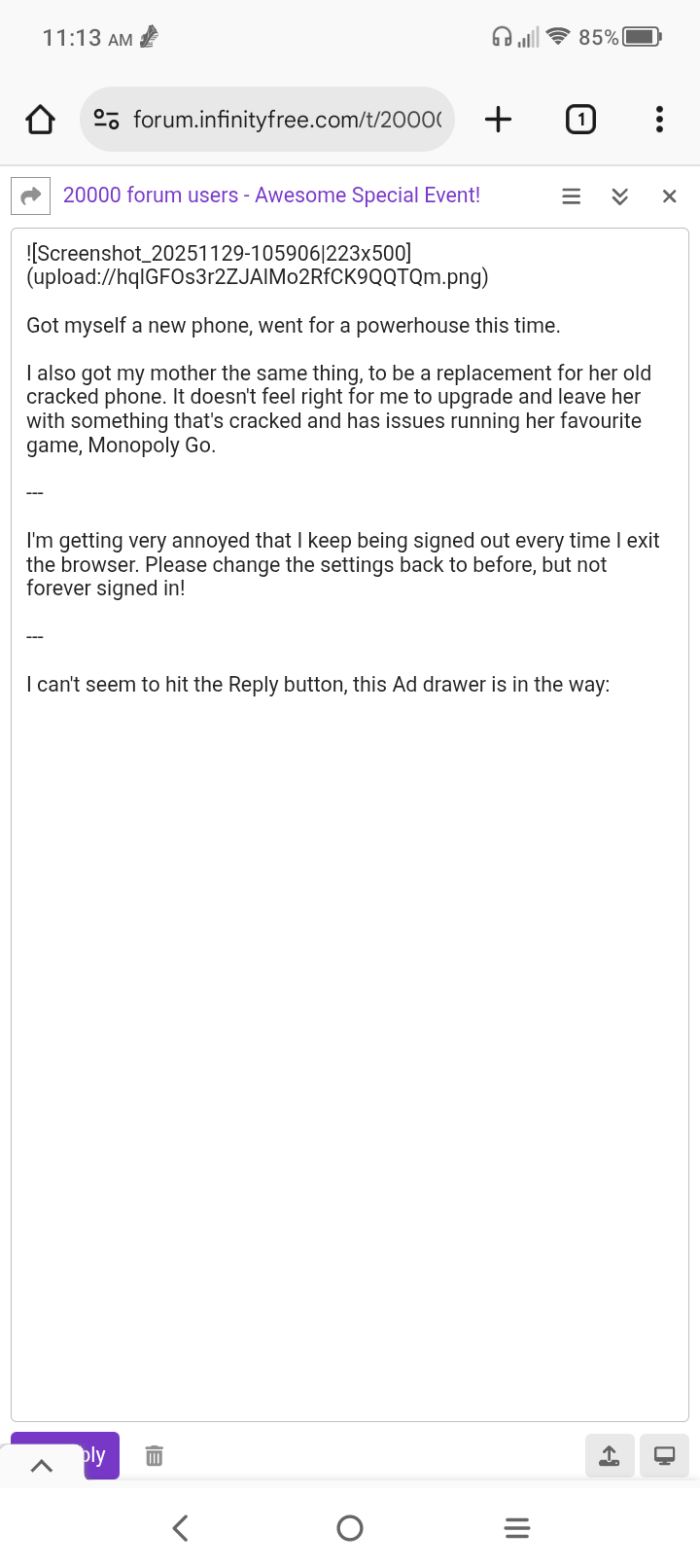Expand the Ad drawer chevron
The image size is (700, 1568).
pos(42,1466)
